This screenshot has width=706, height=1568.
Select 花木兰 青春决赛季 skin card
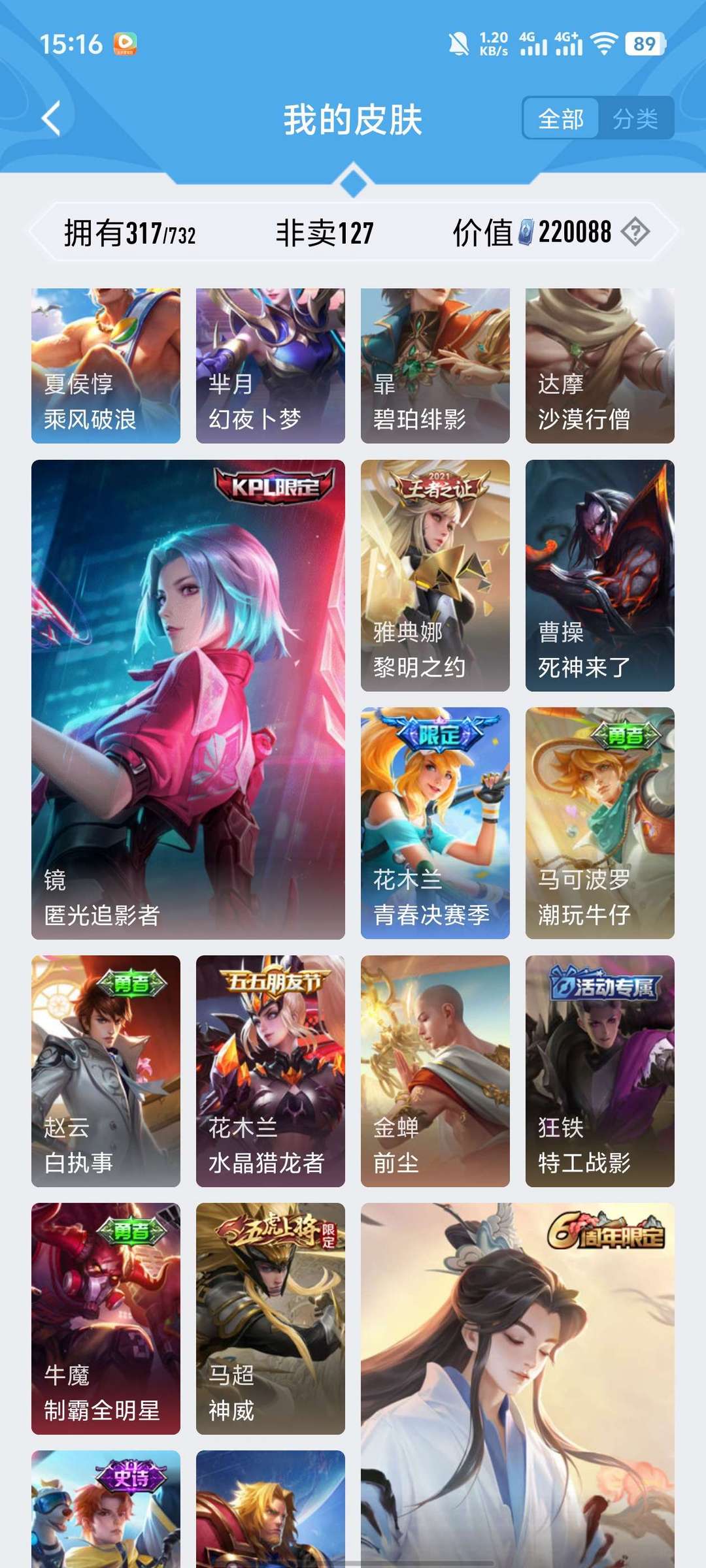point(435,823)
